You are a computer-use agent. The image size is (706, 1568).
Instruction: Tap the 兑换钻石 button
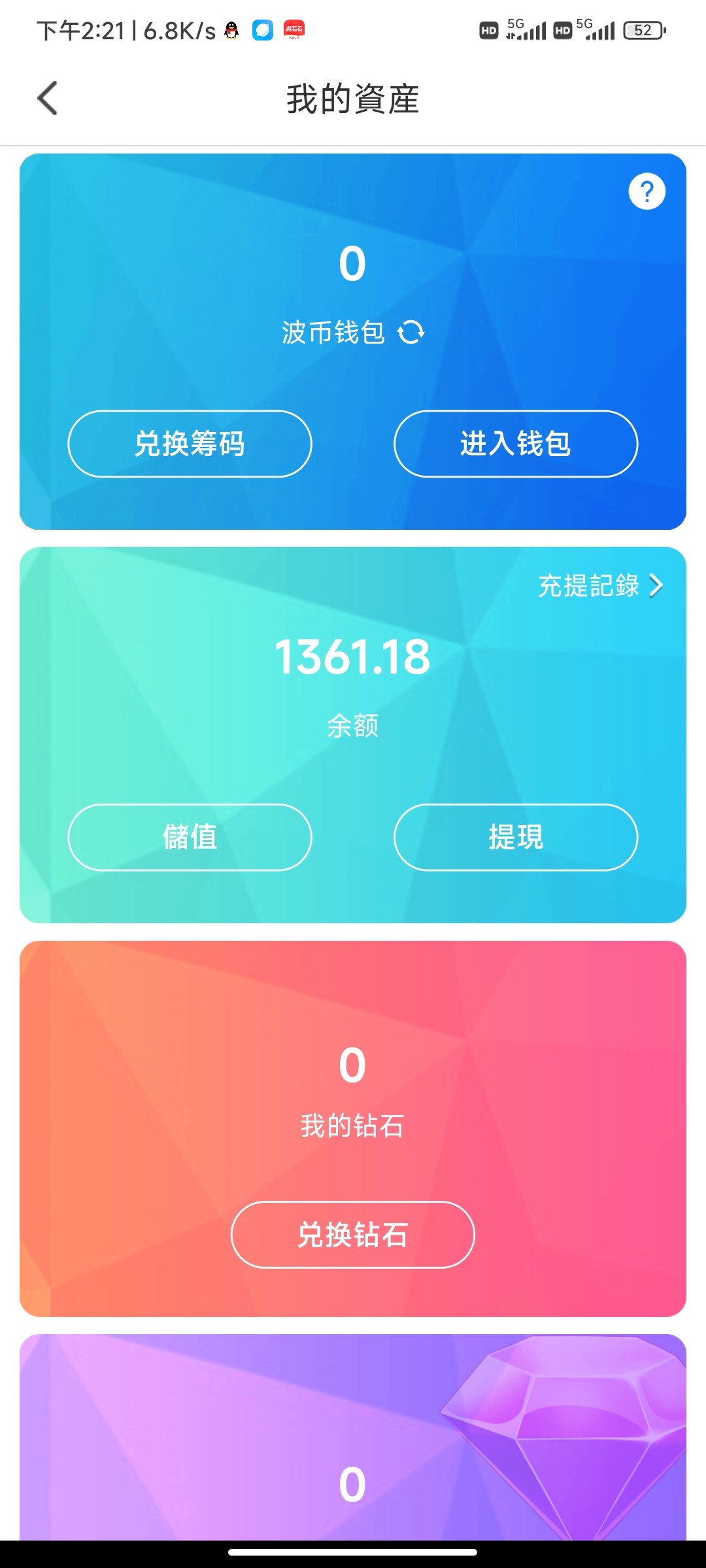pos(352,1235)
